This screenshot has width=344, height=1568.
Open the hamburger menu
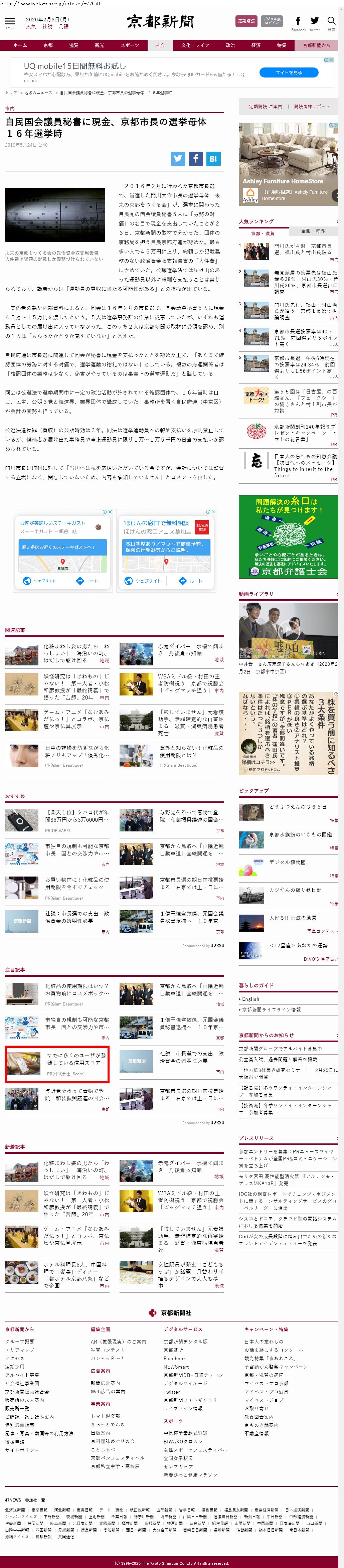click(10, 22)
